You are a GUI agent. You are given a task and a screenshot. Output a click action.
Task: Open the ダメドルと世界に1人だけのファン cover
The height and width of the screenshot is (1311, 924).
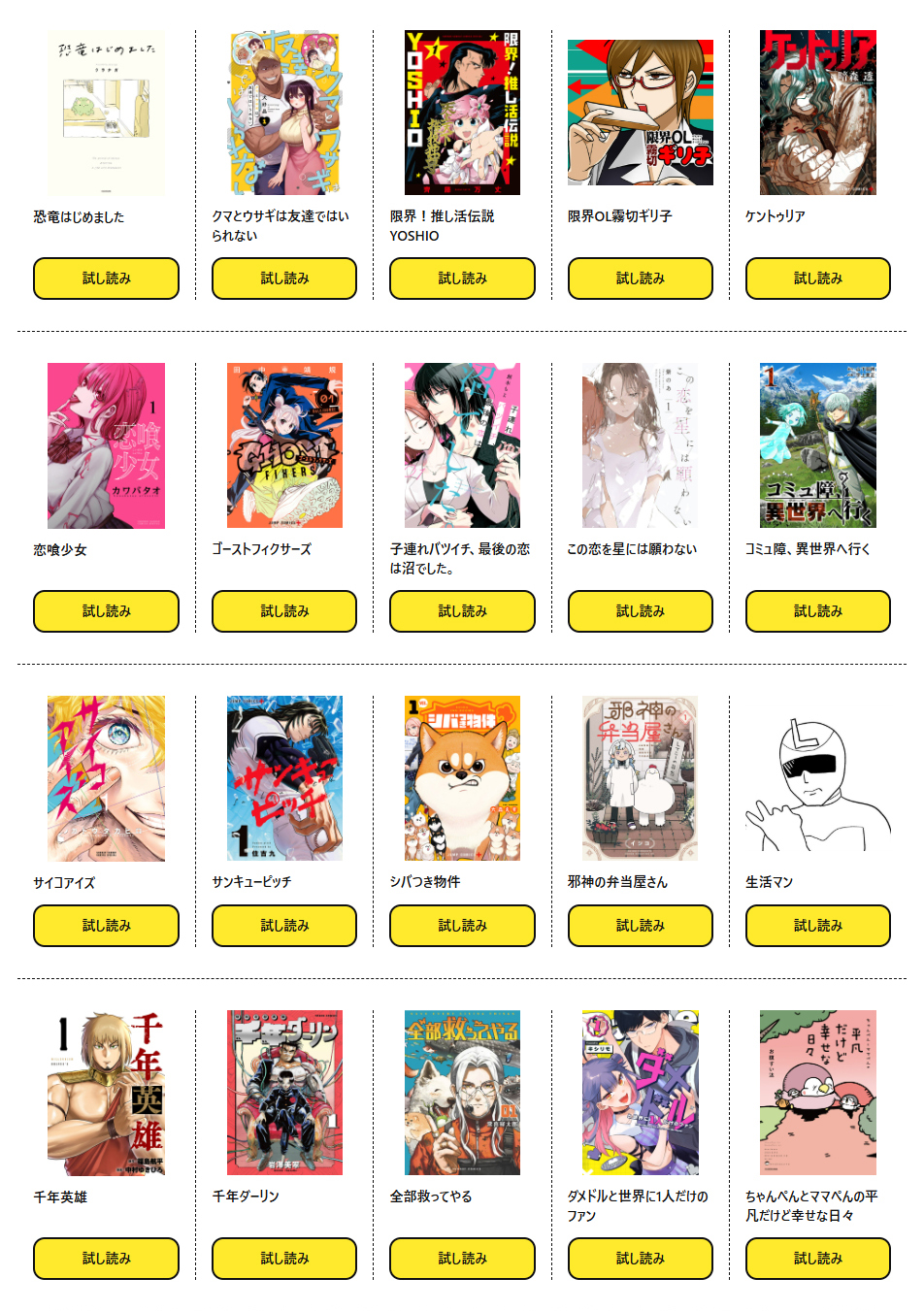pos(640,1093)
